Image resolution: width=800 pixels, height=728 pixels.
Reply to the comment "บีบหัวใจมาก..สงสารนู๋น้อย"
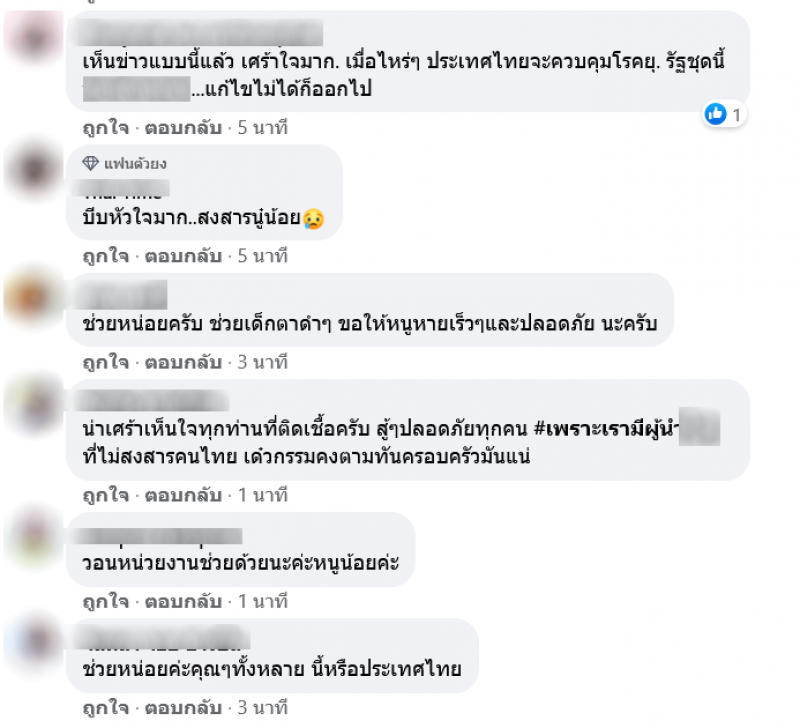(x=183, y=255)
